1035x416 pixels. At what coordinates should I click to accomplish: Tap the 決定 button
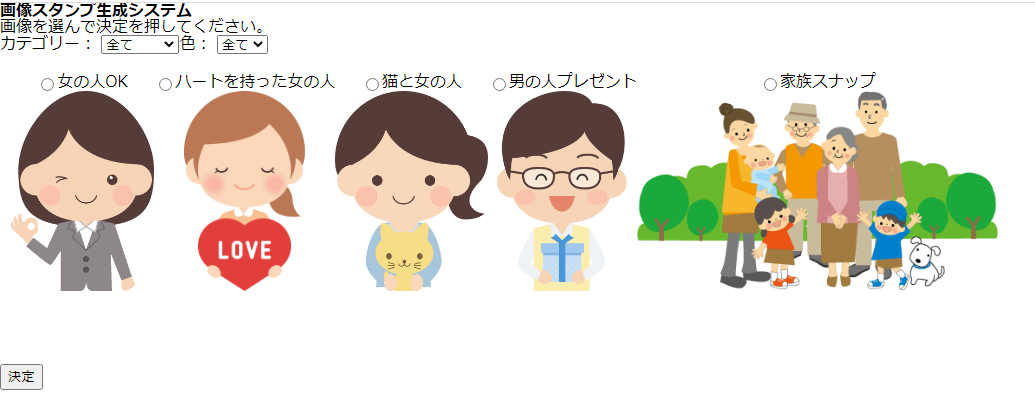click(21, 377)
